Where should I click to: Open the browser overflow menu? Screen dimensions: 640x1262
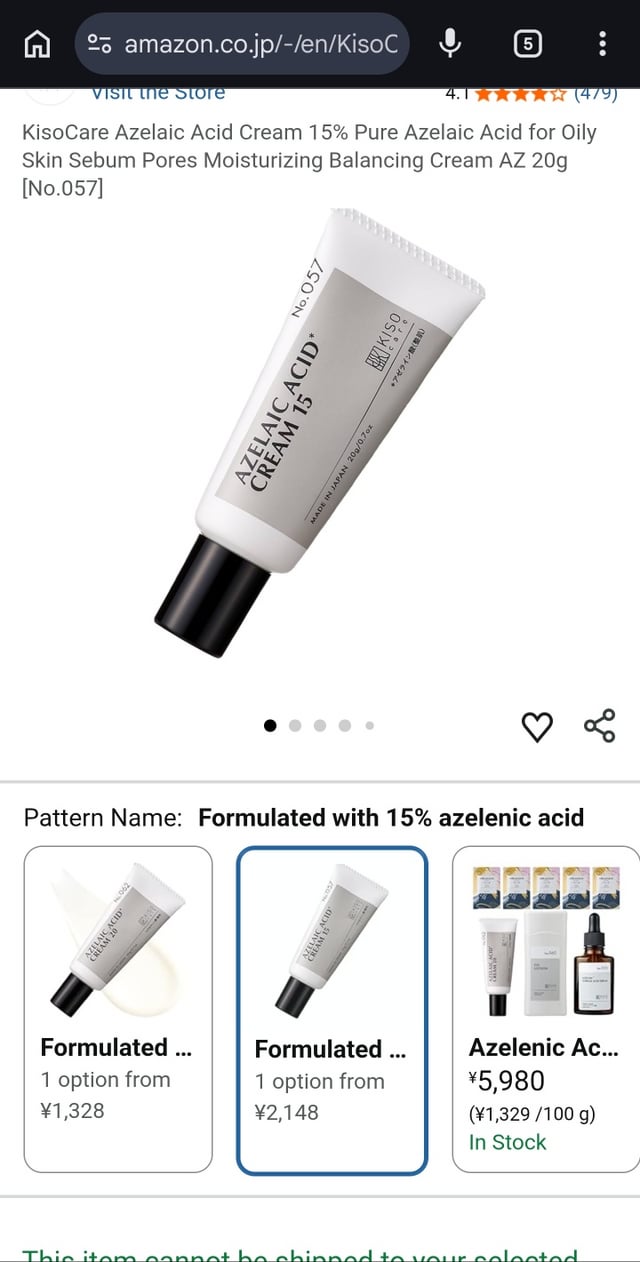601,44
